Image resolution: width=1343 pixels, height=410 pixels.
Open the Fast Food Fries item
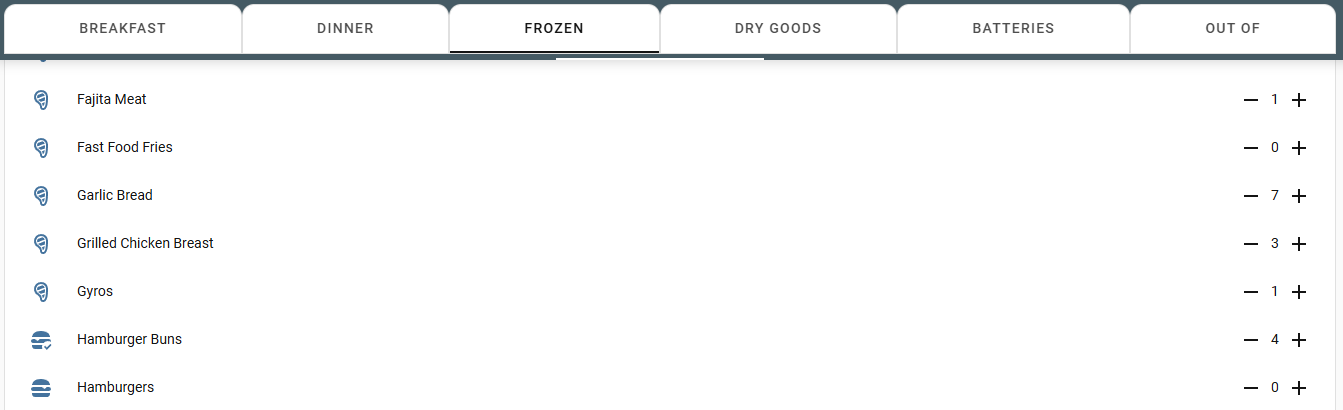pyautogui.click(x=125, y=148)
